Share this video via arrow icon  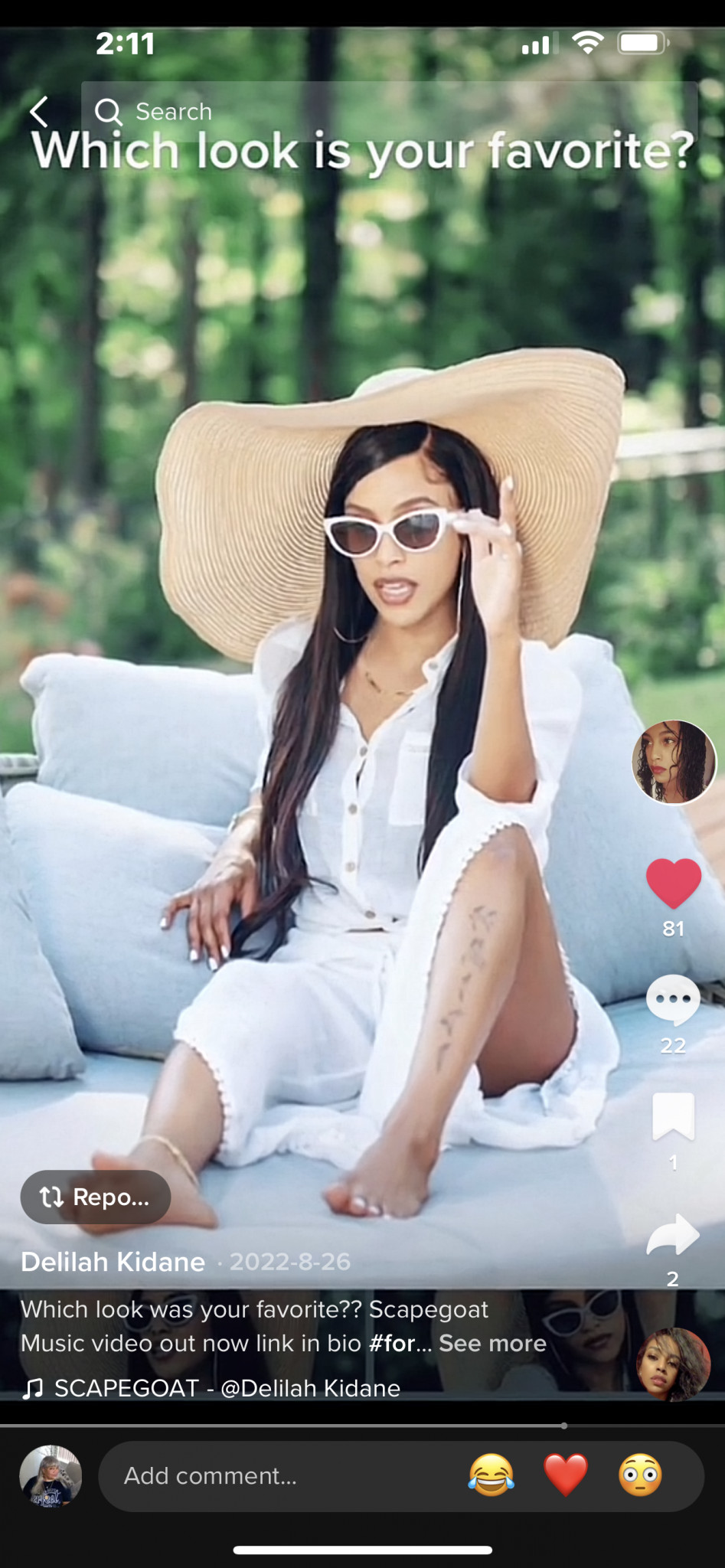coord(674,1234)
